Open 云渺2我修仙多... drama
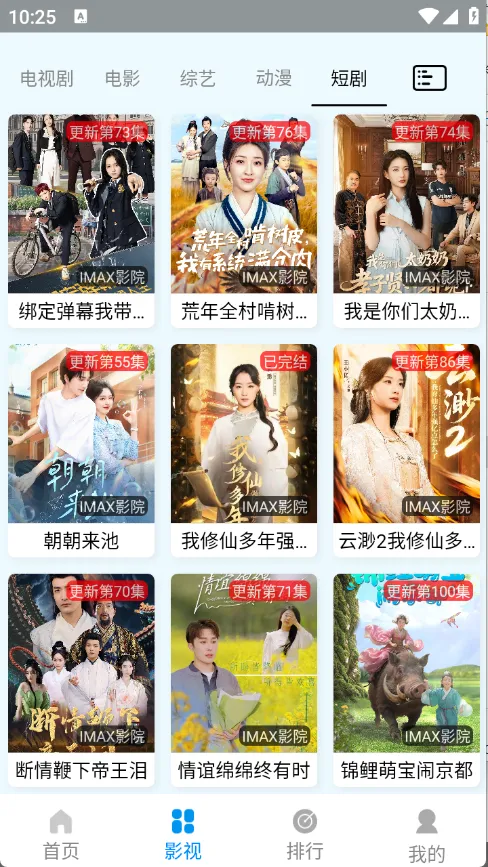 coord(406,451)
